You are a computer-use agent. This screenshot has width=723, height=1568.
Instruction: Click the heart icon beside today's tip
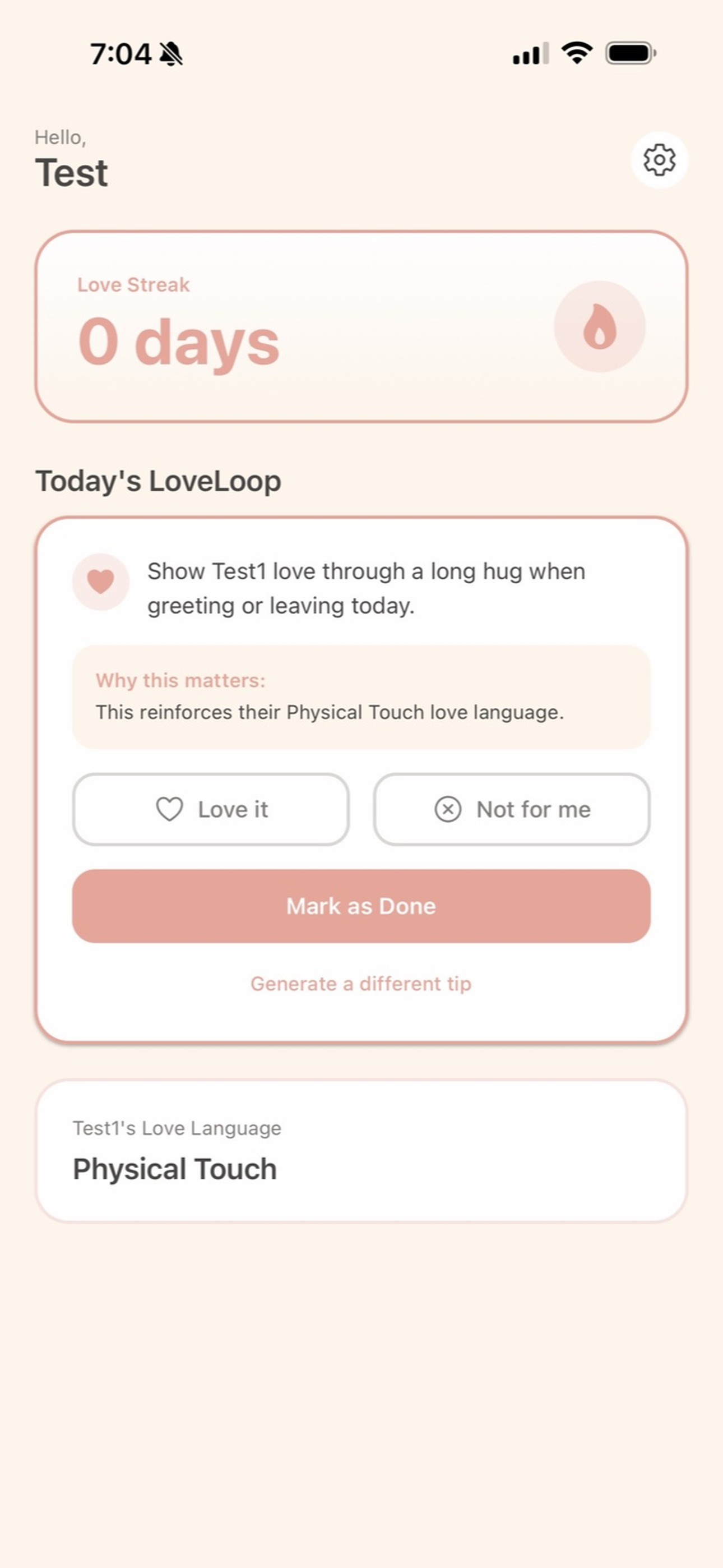click(x=101, y=583)
